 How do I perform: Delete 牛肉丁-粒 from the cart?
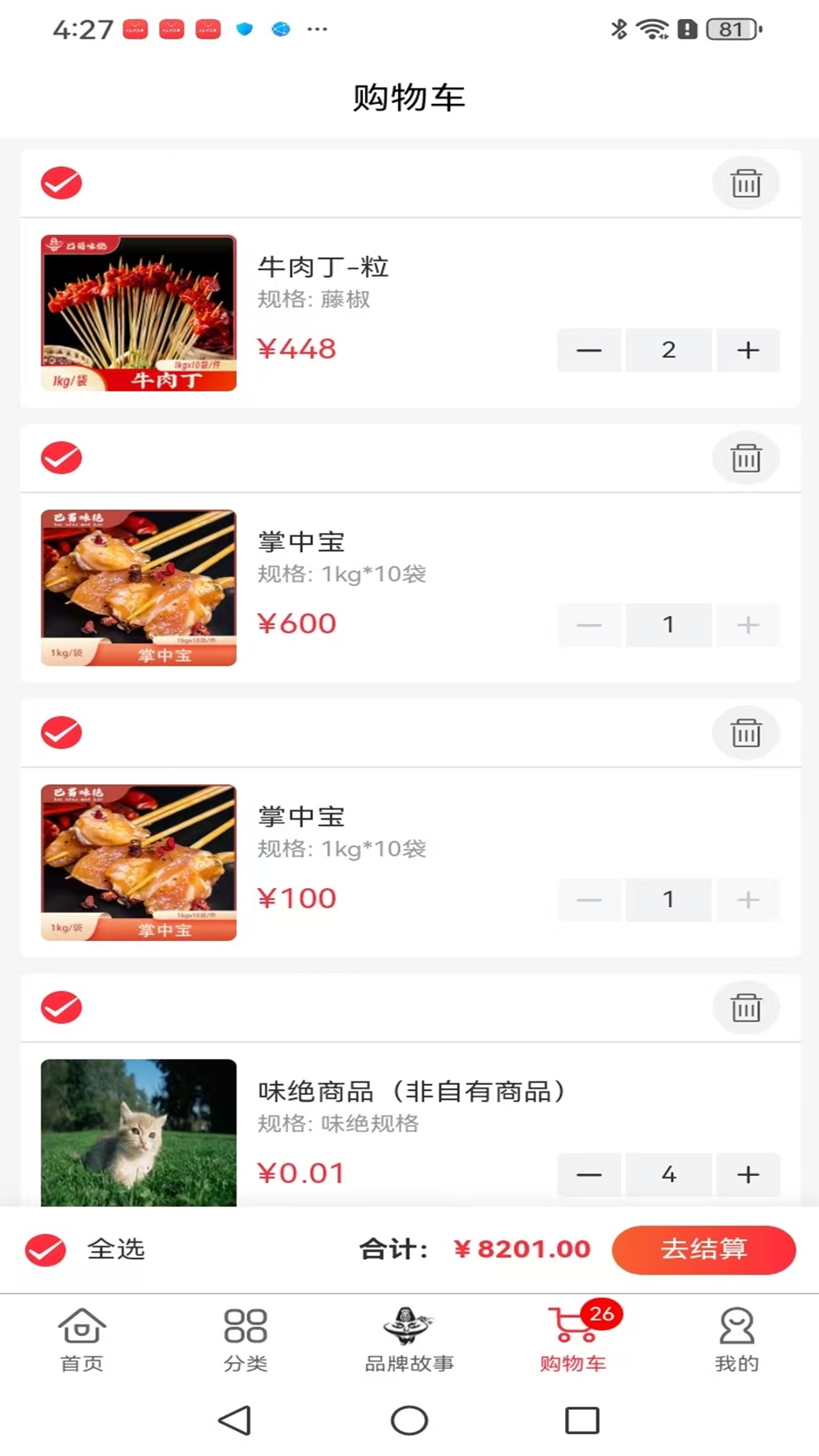tap(745, 184)
